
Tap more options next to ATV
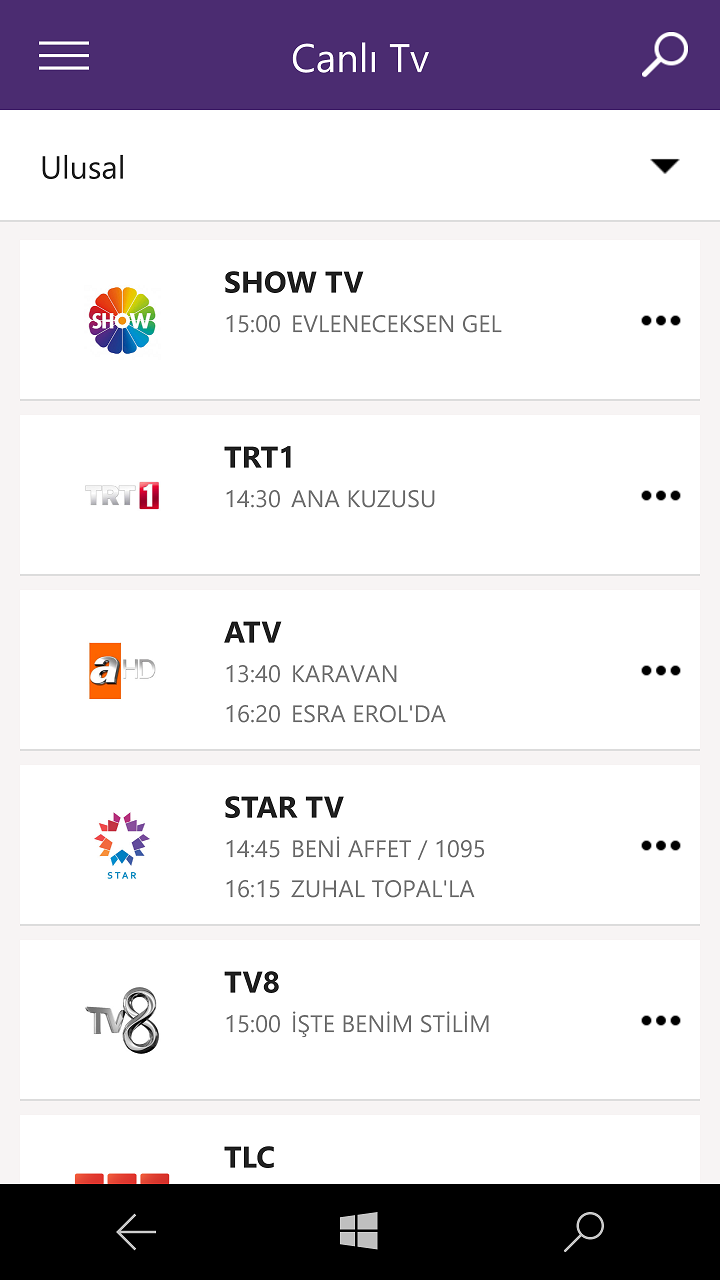(661, 671)
